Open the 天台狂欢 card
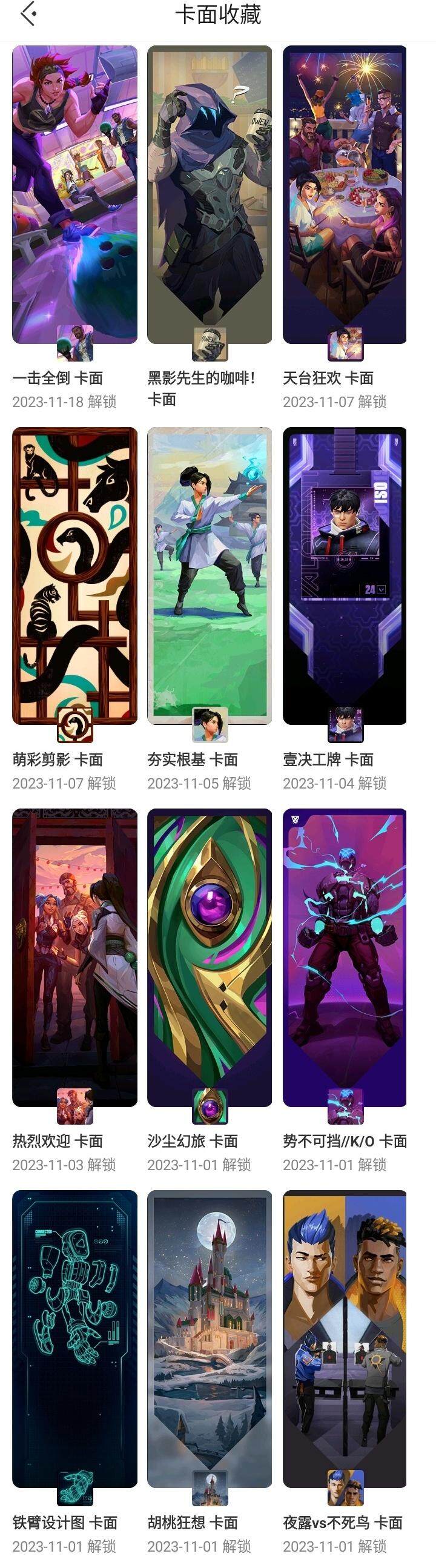This screenshot has height=1568, width=436. pyautogui.click(x=345, y=195)
